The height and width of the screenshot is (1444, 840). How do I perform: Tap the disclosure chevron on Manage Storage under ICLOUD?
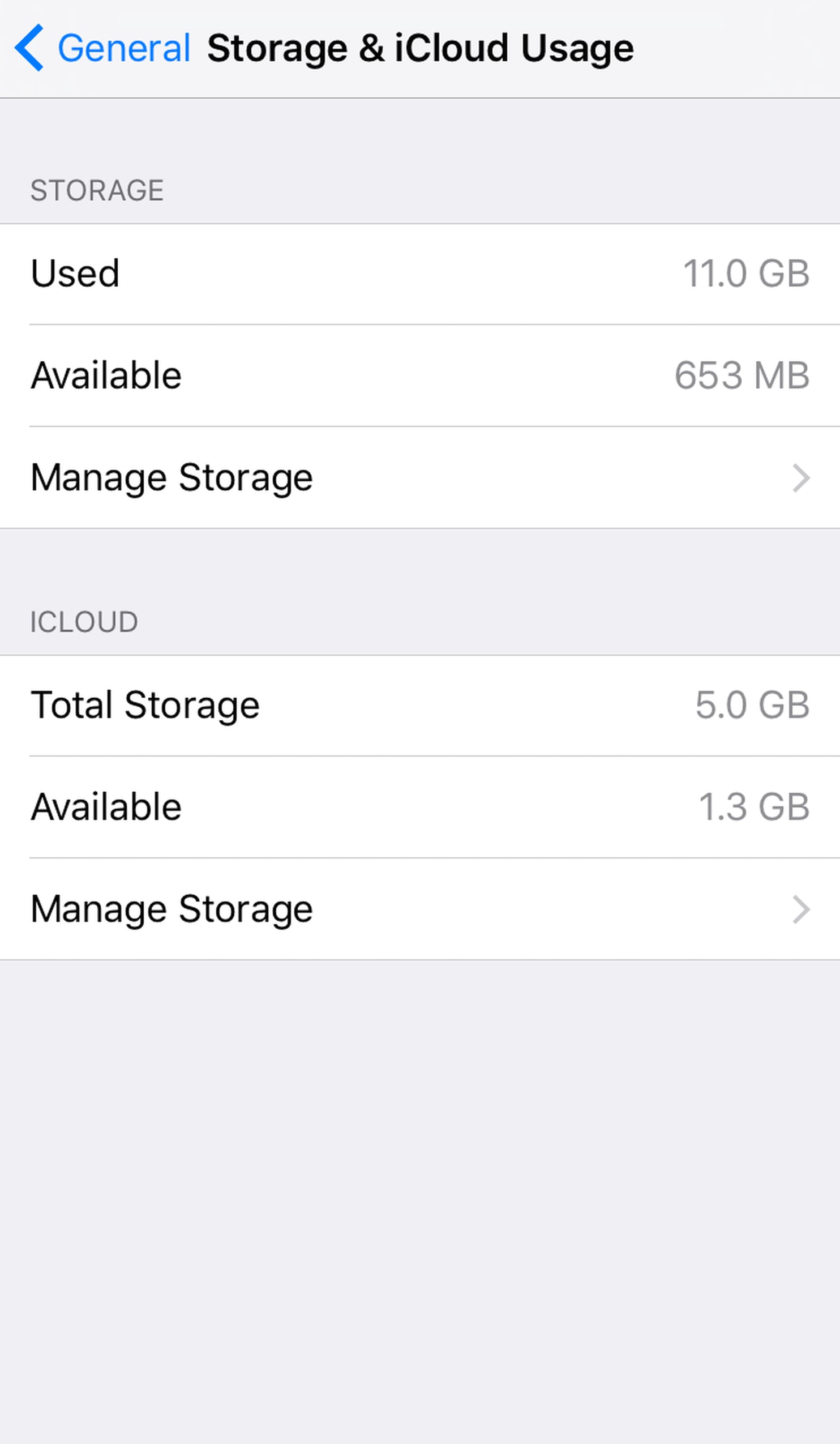coord(801,909)
